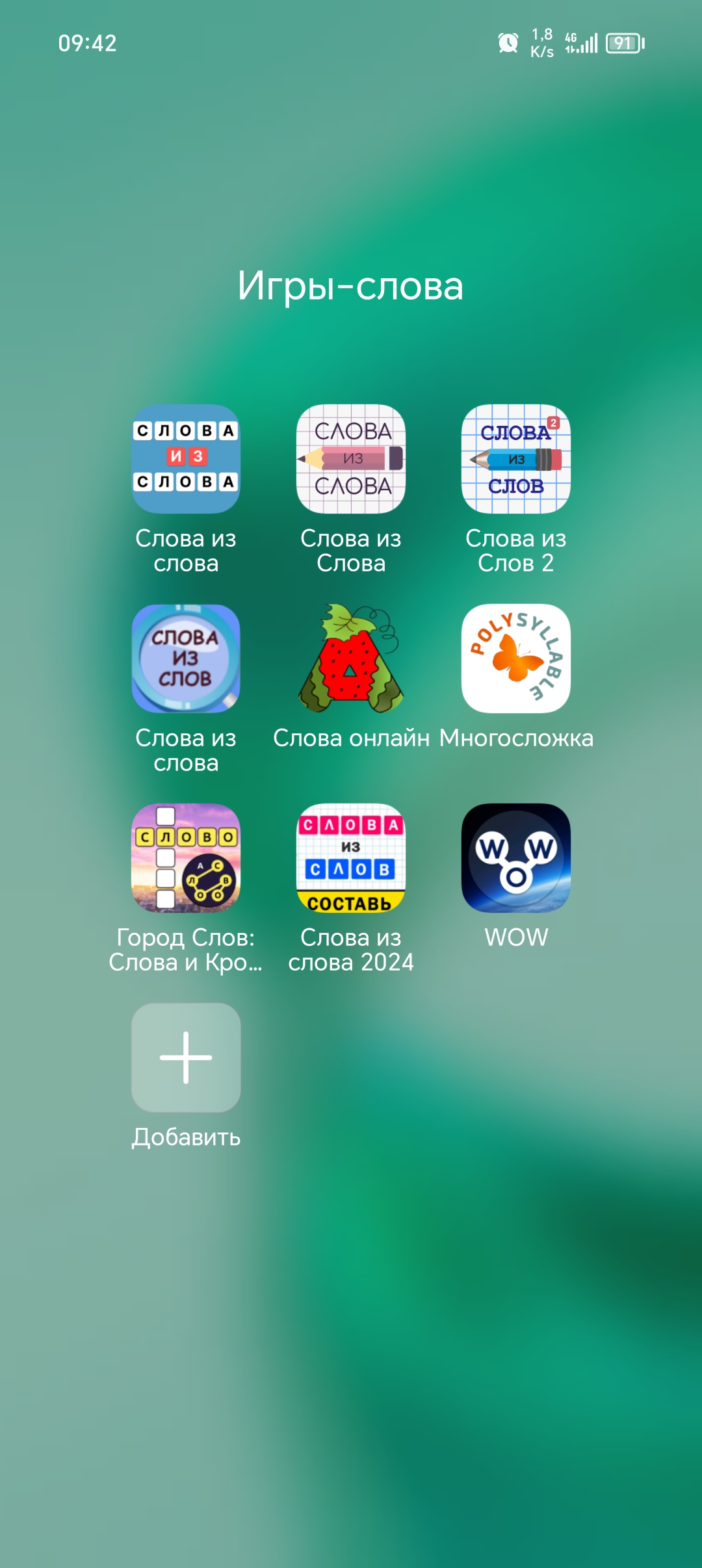Tap Добавить to add apps to the folder
702x1568 pixels.
186,1058
